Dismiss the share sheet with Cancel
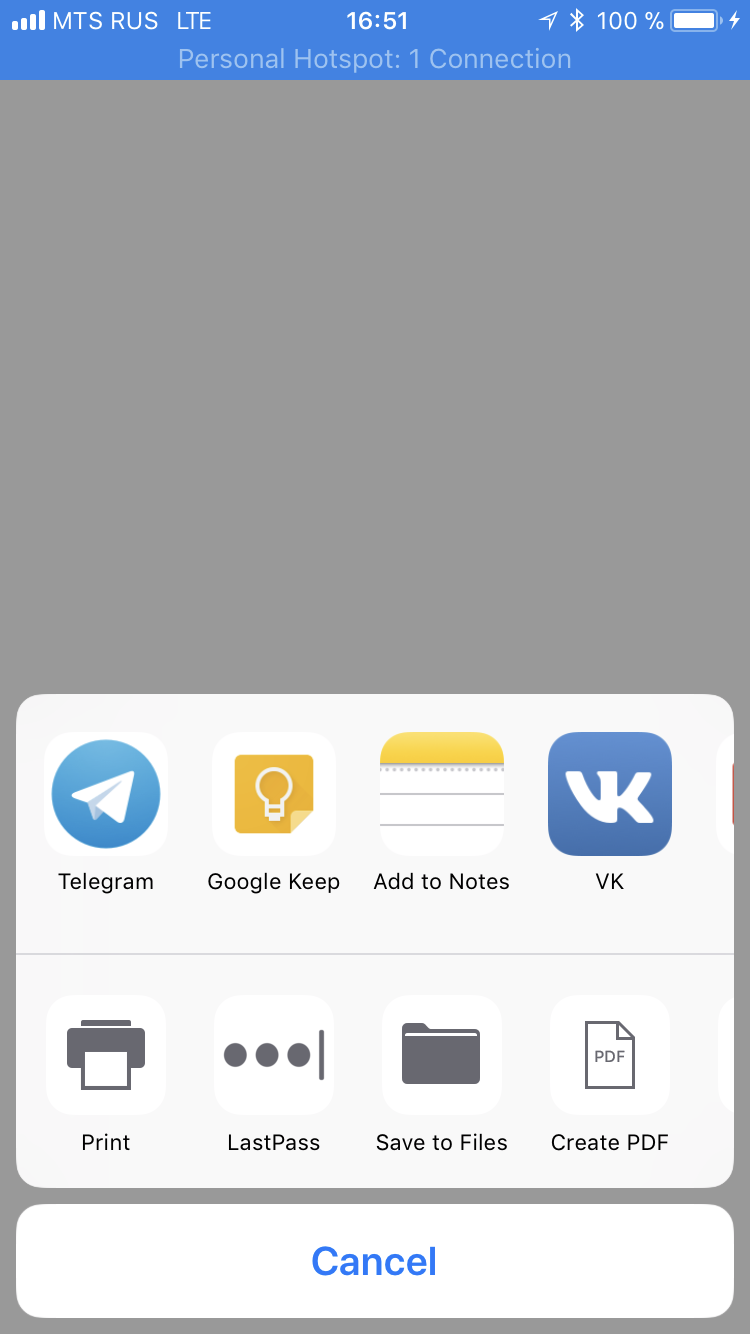 coord(375,1261)
